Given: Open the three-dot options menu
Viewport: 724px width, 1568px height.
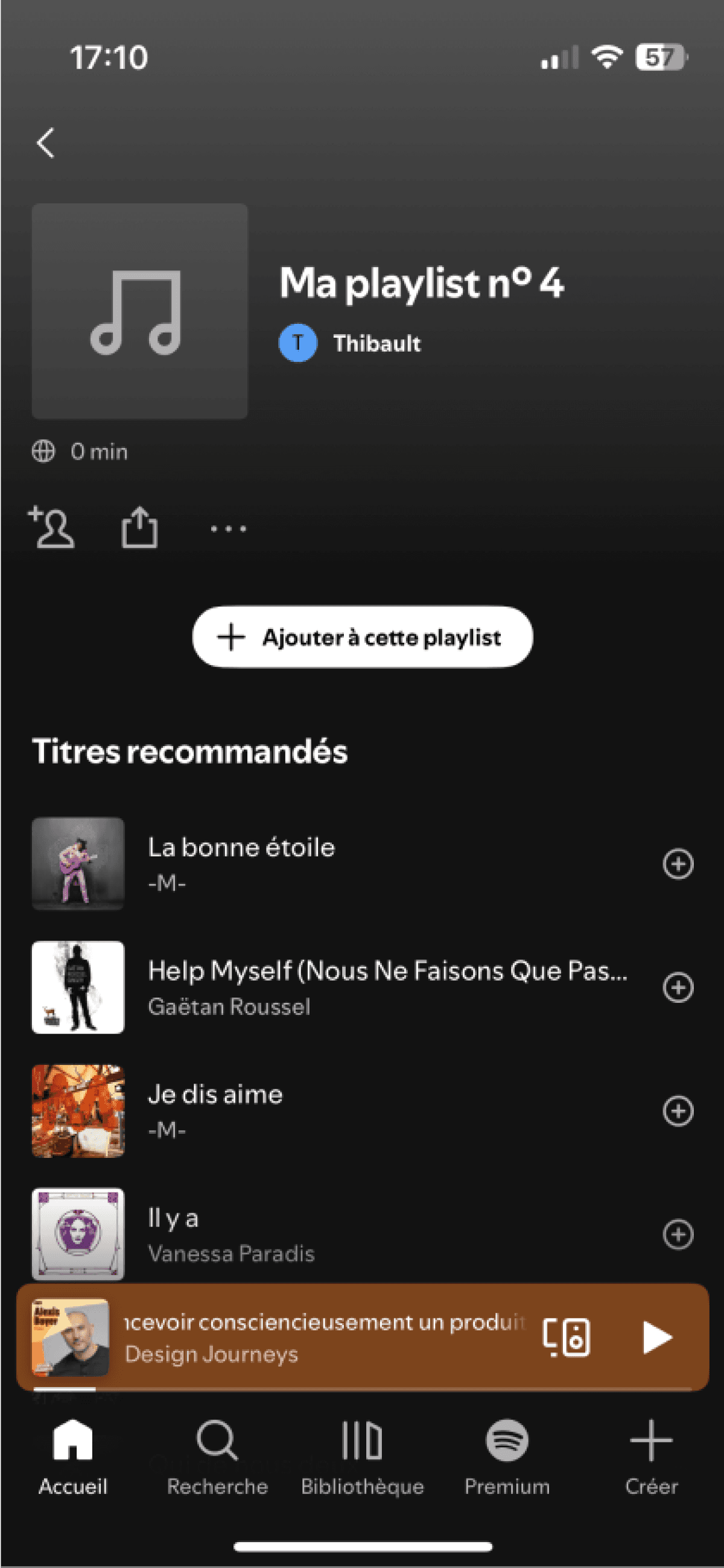Looking at the screenshot, I should click(228, 528).
